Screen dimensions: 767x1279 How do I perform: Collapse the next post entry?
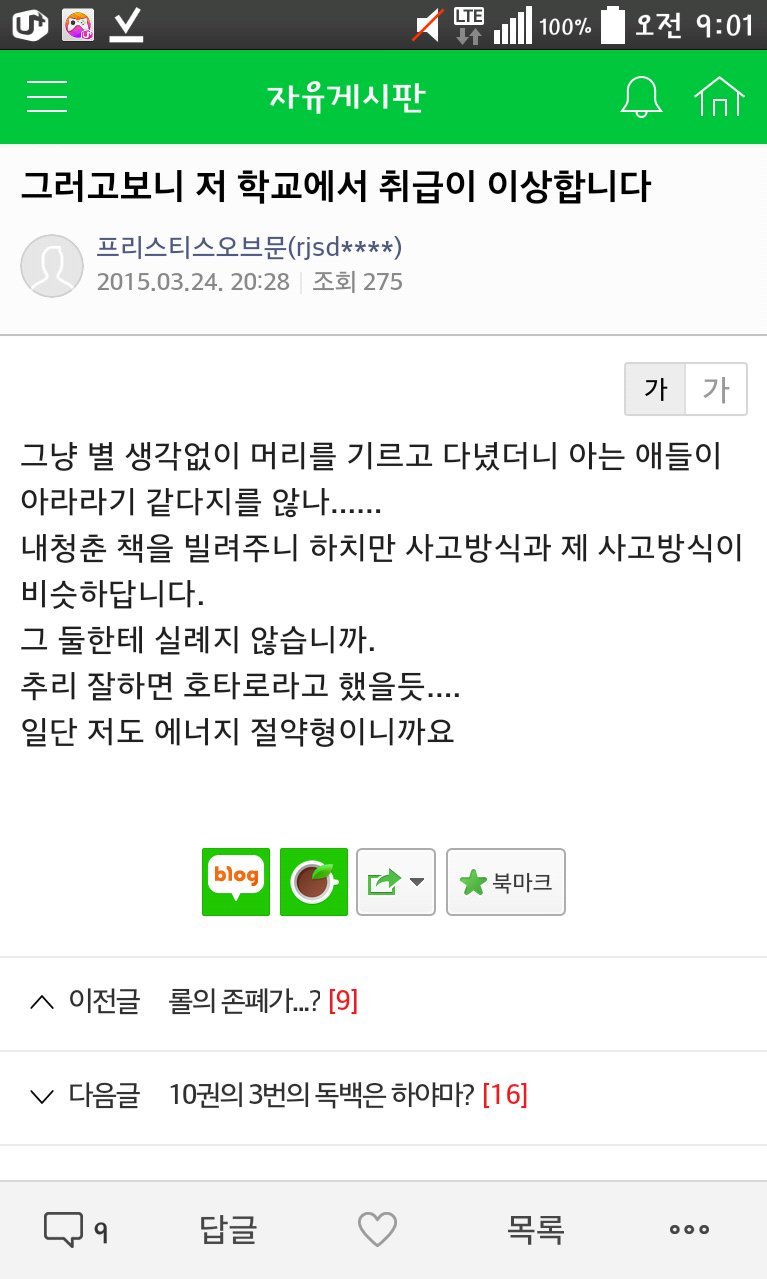(41, 1095)
